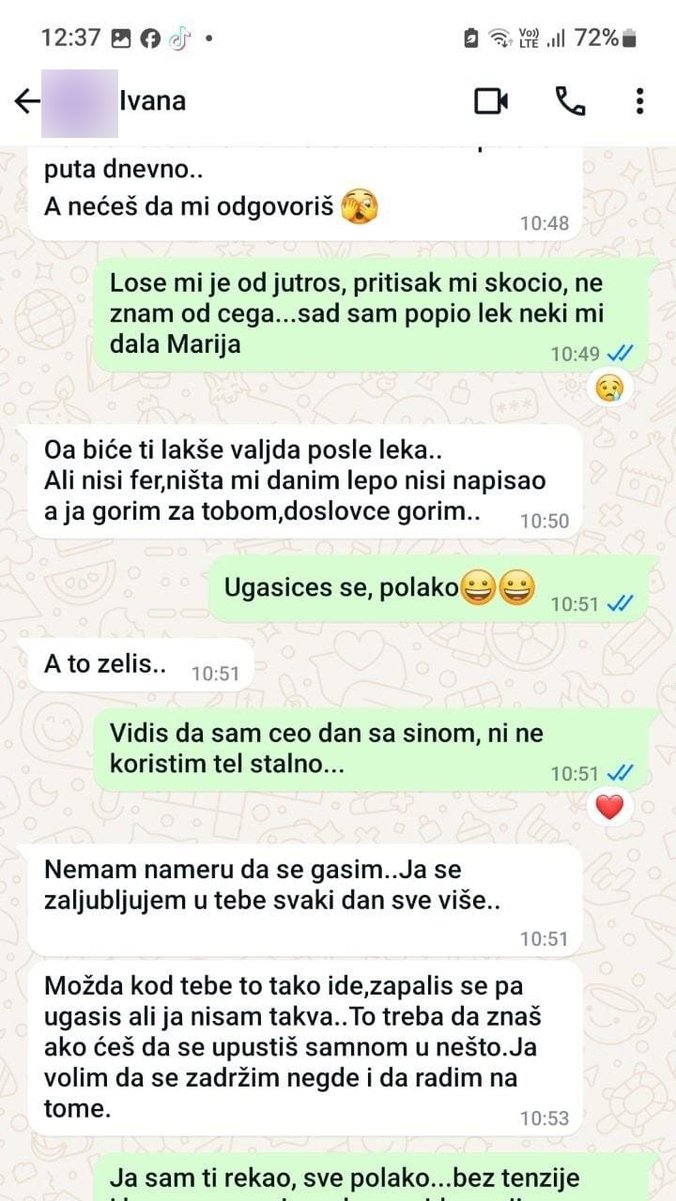Image resolution: width=676 pixels, height=1201 pixels.
Task: Open the heart reaction on the message
Action: point(609,805)
